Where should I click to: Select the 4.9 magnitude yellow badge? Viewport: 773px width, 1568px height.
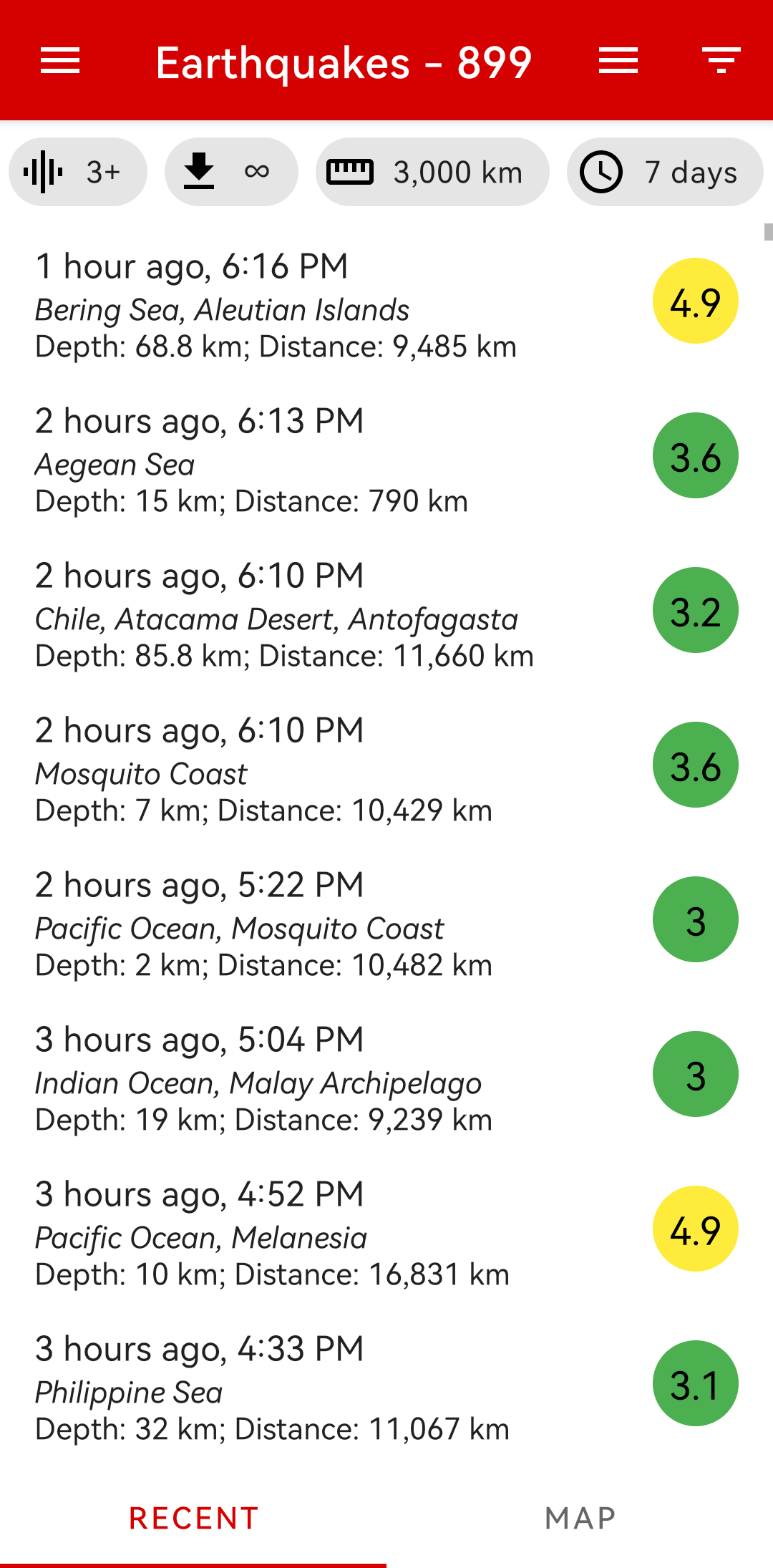[695, 301]
